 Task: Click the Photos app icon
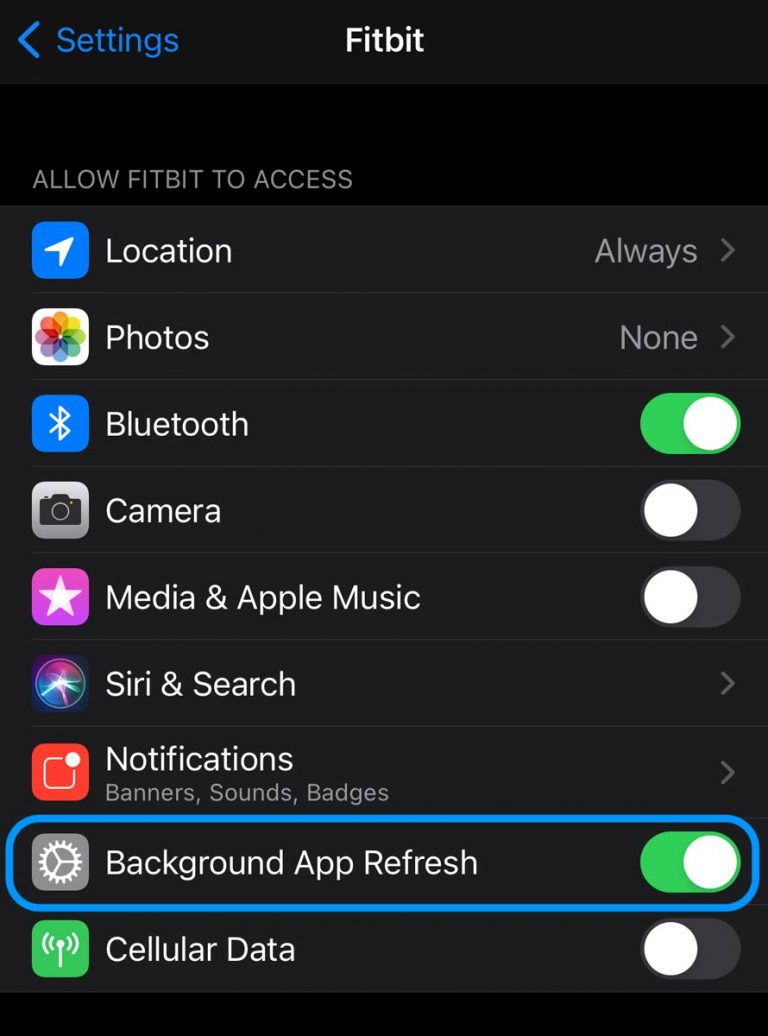(60, 337)
